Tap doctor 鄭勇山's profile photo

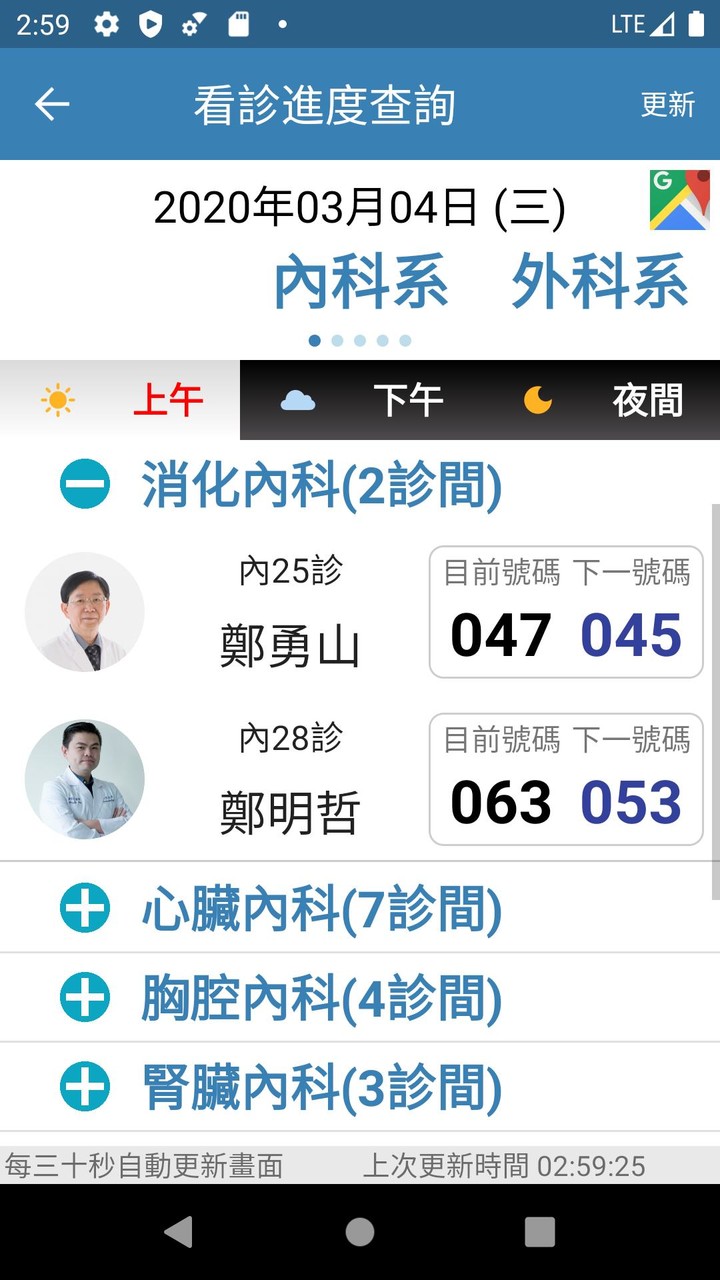(x=85, y=611)
